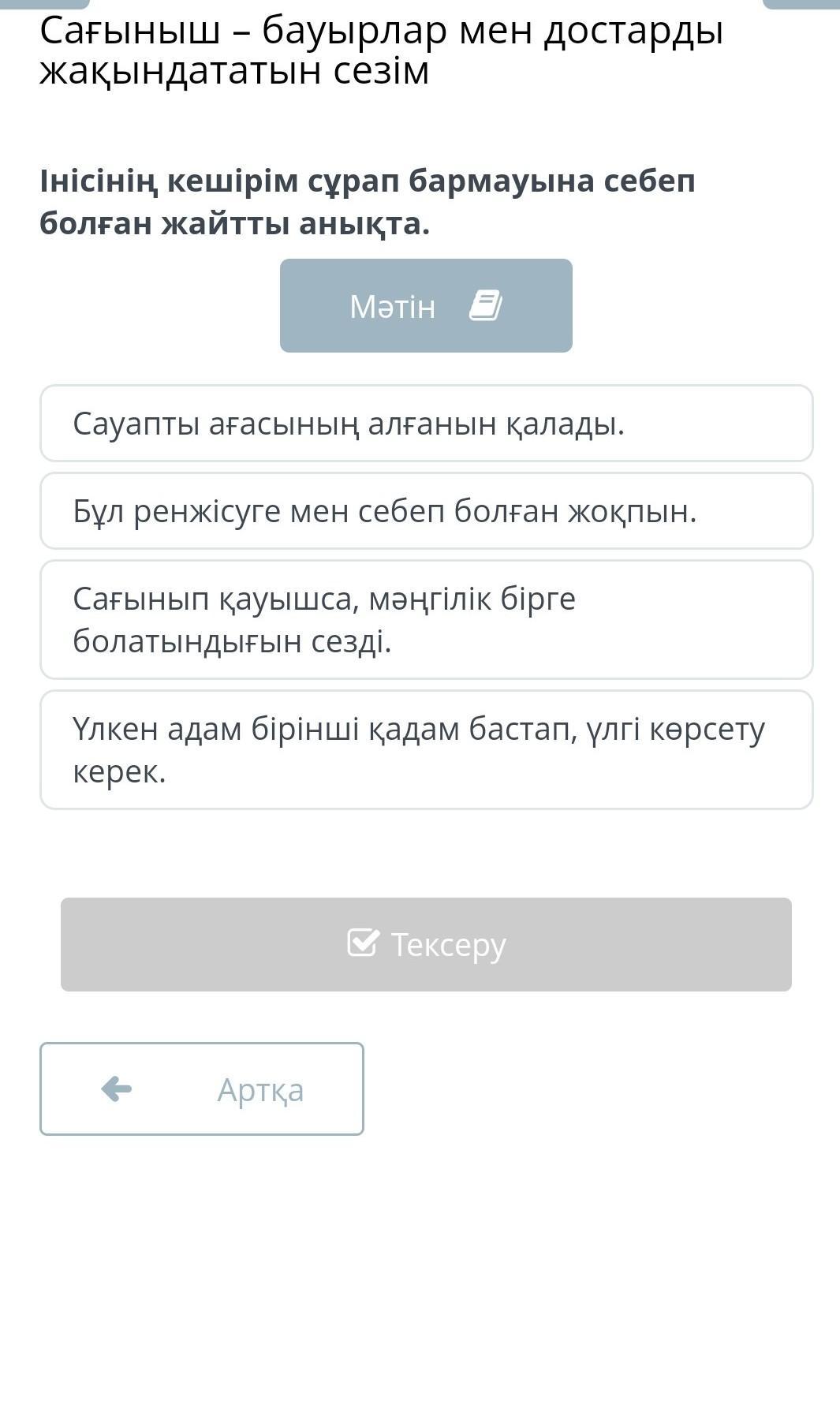Go back with the Артқа button

pos(202,1089)
